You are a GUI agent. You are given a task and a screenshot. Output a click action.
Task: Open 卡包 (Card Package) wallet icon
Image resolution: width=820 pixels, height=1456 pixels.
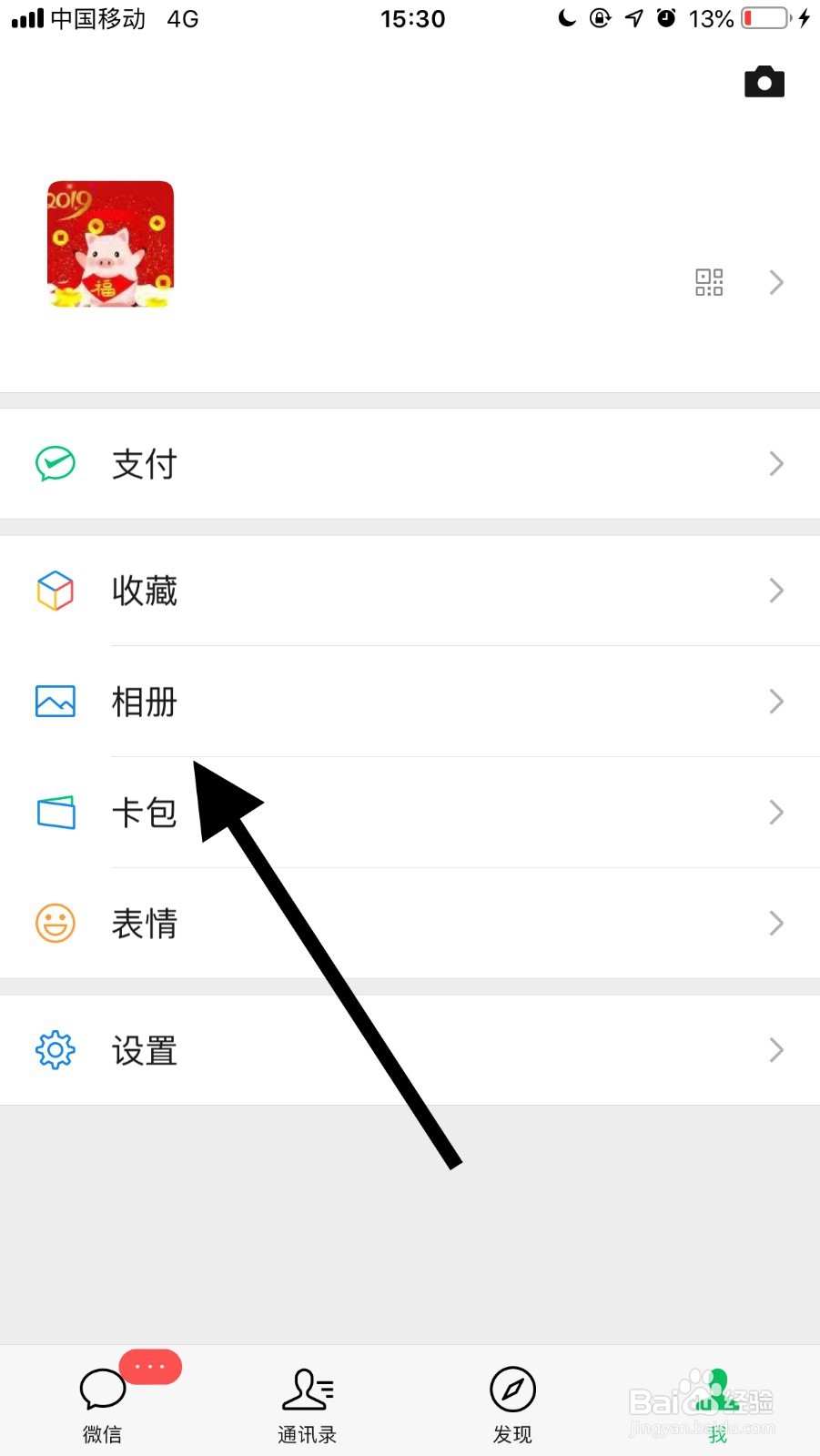(x=54, y=813)
